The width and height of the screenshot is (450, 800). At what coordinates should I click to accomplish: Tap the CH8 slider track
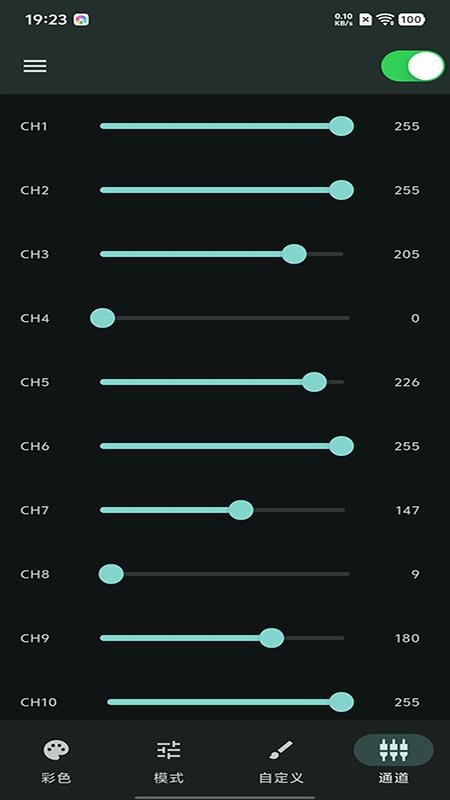coord(224,574)
